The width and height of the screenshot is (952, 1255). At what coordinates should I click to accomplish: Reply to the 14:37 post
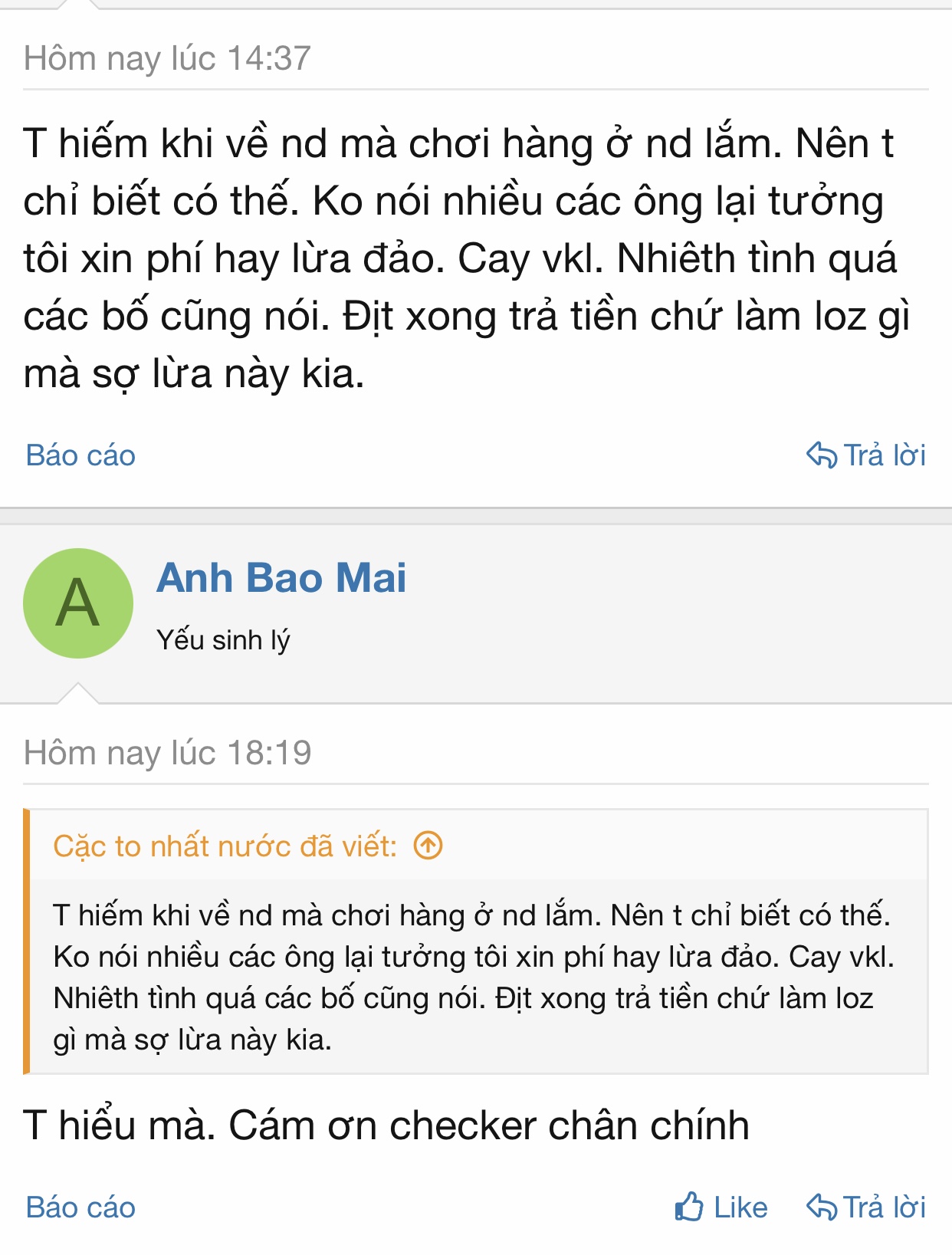click(x=866, y=455)
